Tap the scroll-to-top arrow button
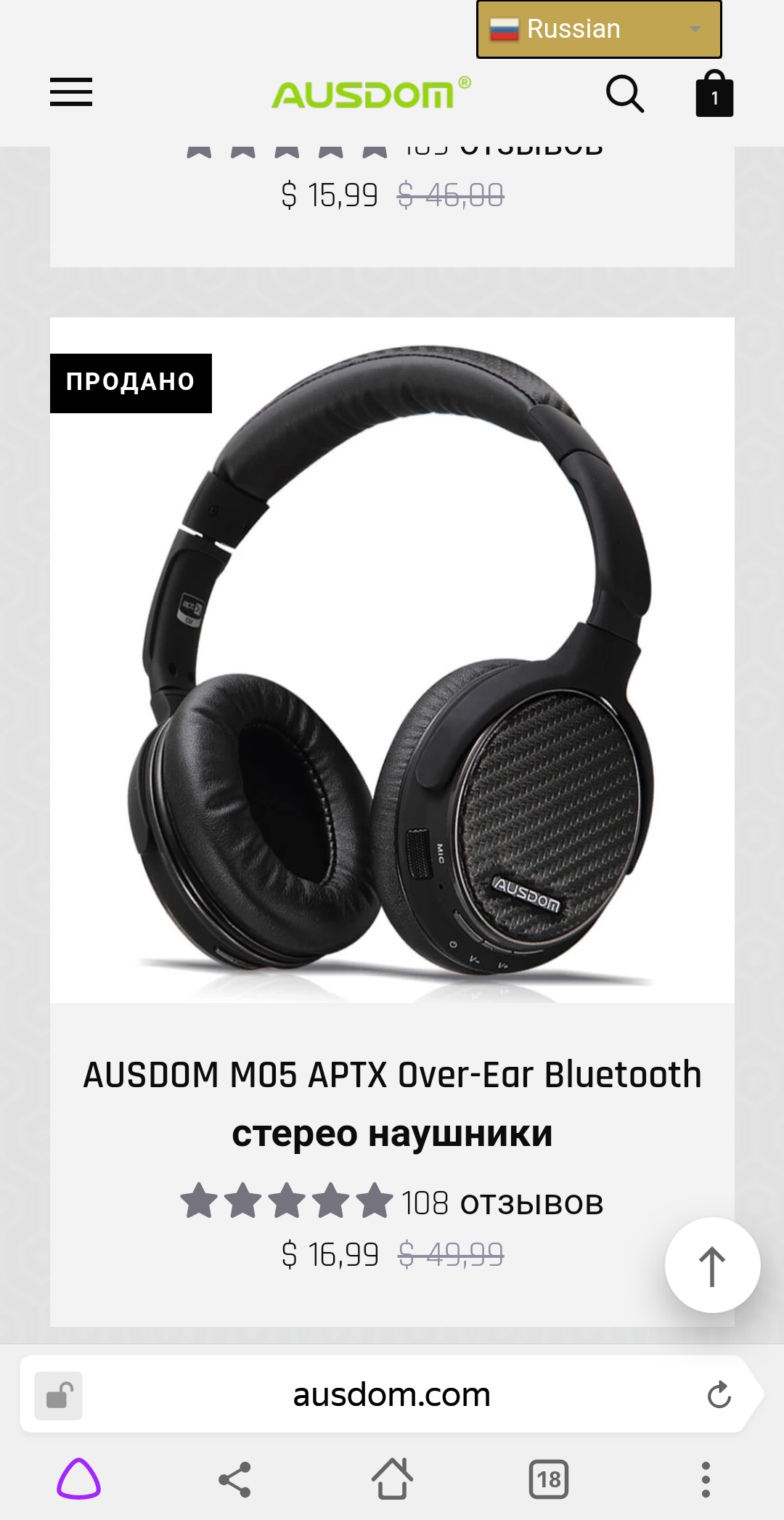This screenshot has width=784, height=1520. 712,1265
